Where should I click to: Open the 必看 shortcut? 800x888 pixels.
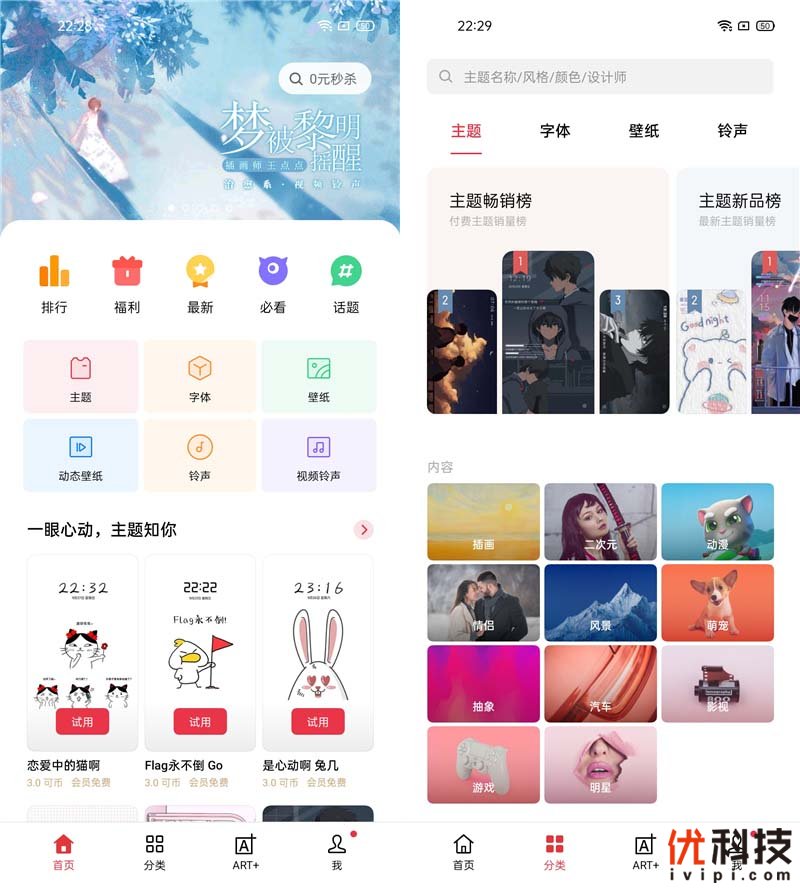point(273,284)
